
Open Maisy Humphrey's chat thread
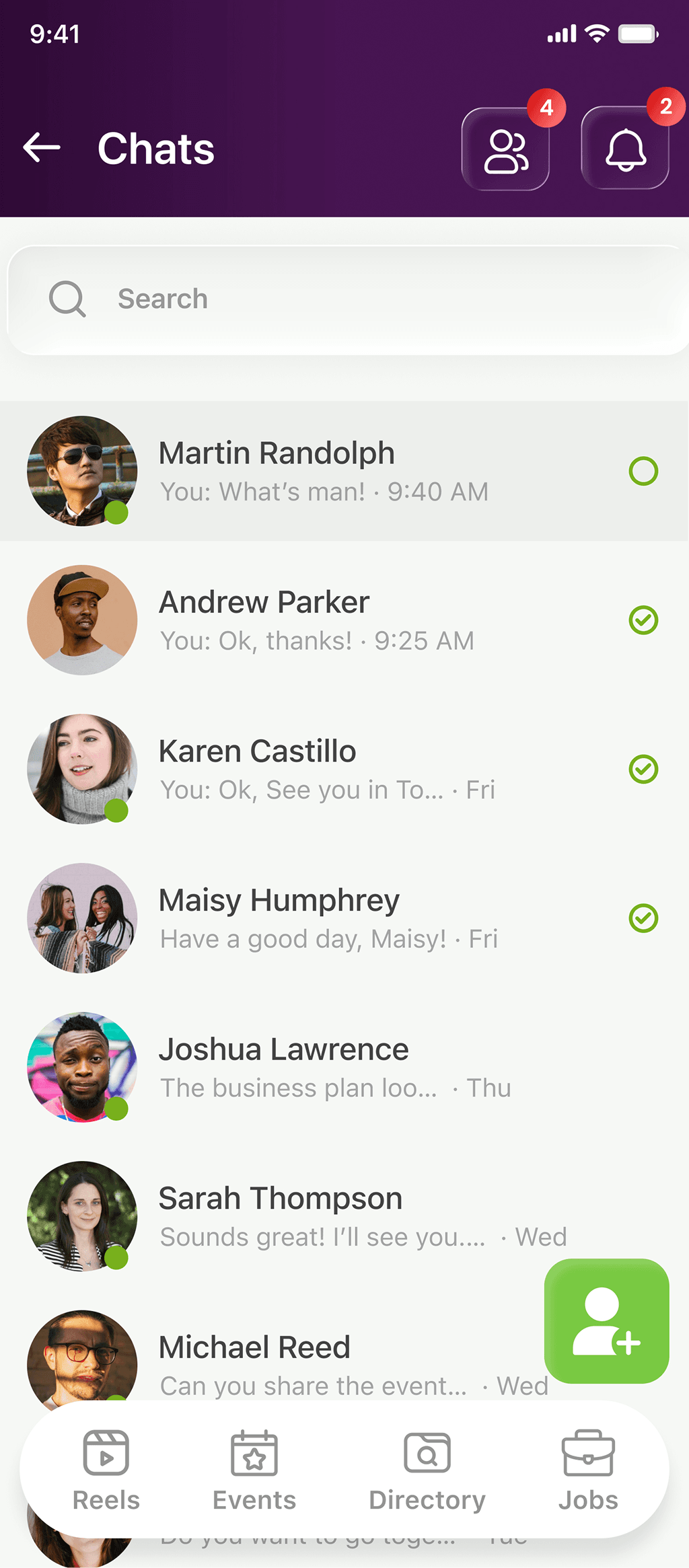click(x=323, y=918)
